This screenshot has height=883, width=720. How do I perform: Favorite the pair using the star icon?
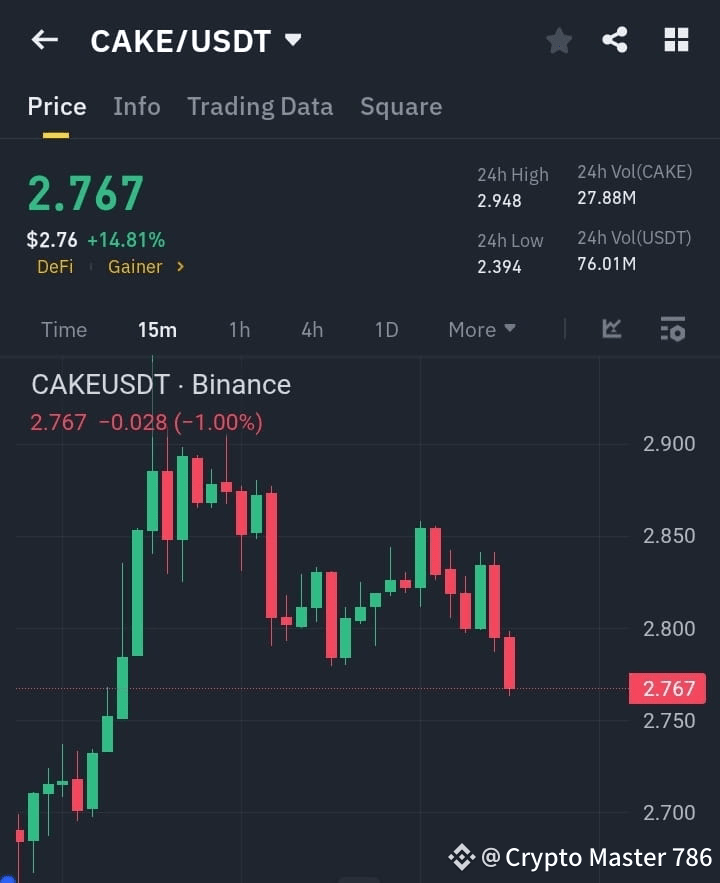tap(558, 40)
